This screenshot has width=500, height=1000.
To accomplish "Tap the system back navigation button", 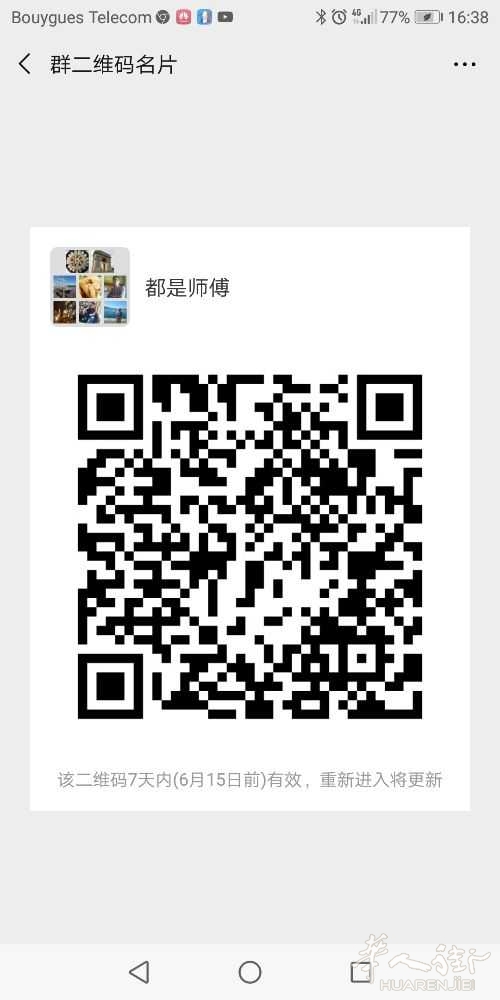I will pos(139,972).
